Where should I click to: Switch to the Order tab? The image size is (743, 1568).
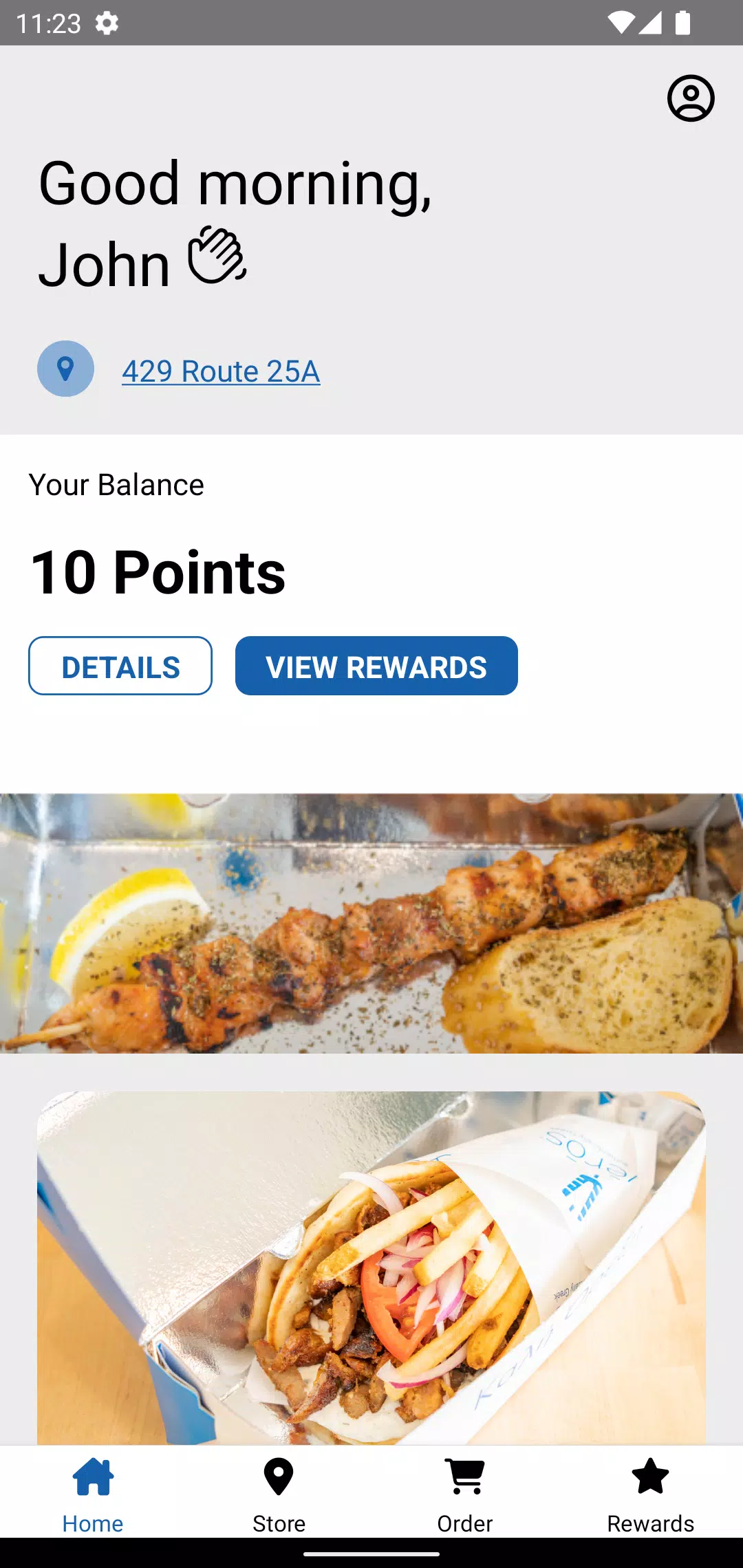coord(465,1494)
